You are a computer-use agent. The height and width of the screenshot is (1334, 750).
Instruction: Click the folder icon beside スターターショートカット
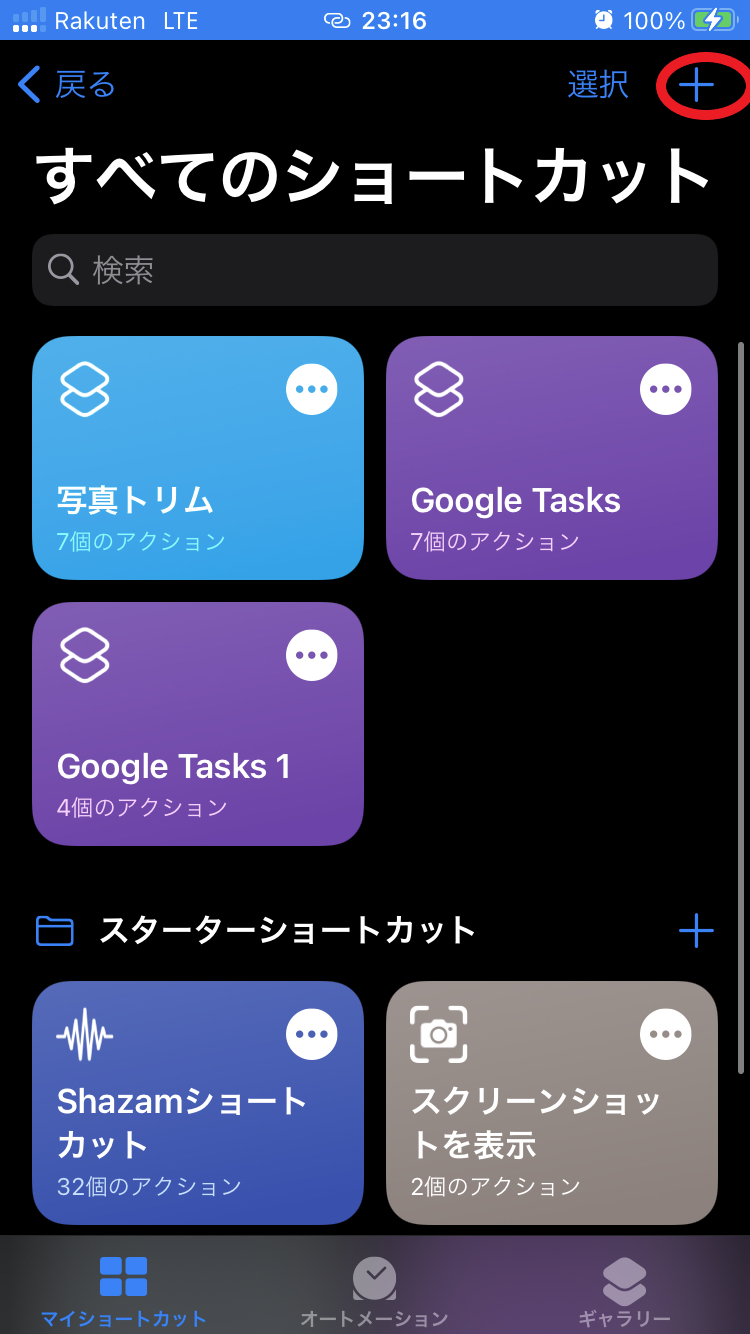tap(55, 930)
